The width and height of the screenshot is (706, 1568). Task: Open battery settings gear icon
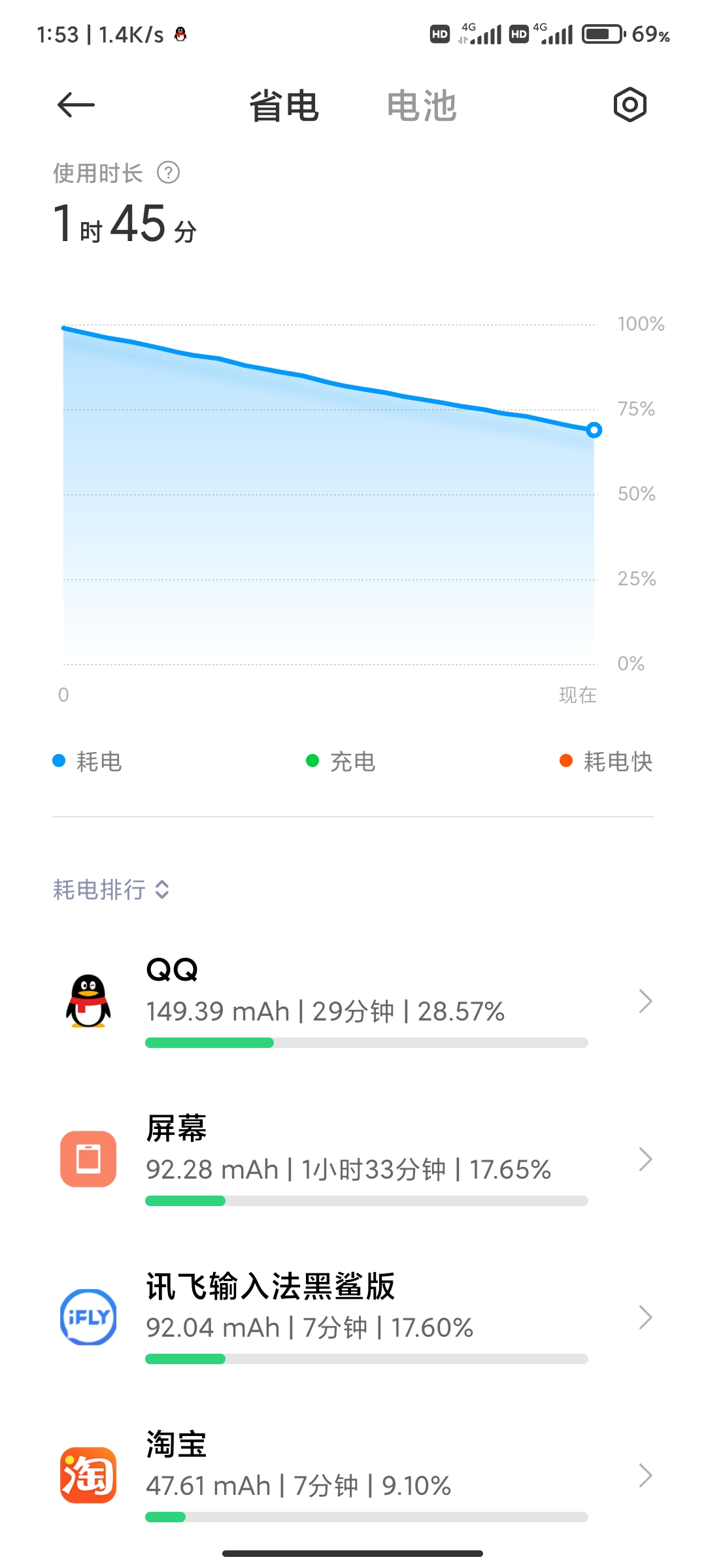pos(630,105)
